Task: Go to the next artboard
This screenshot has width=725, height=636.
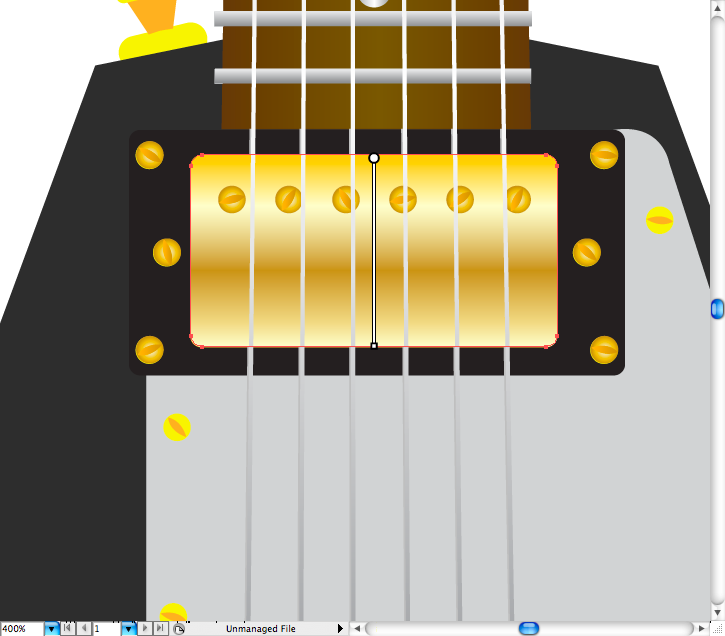Action: (145, 629)
